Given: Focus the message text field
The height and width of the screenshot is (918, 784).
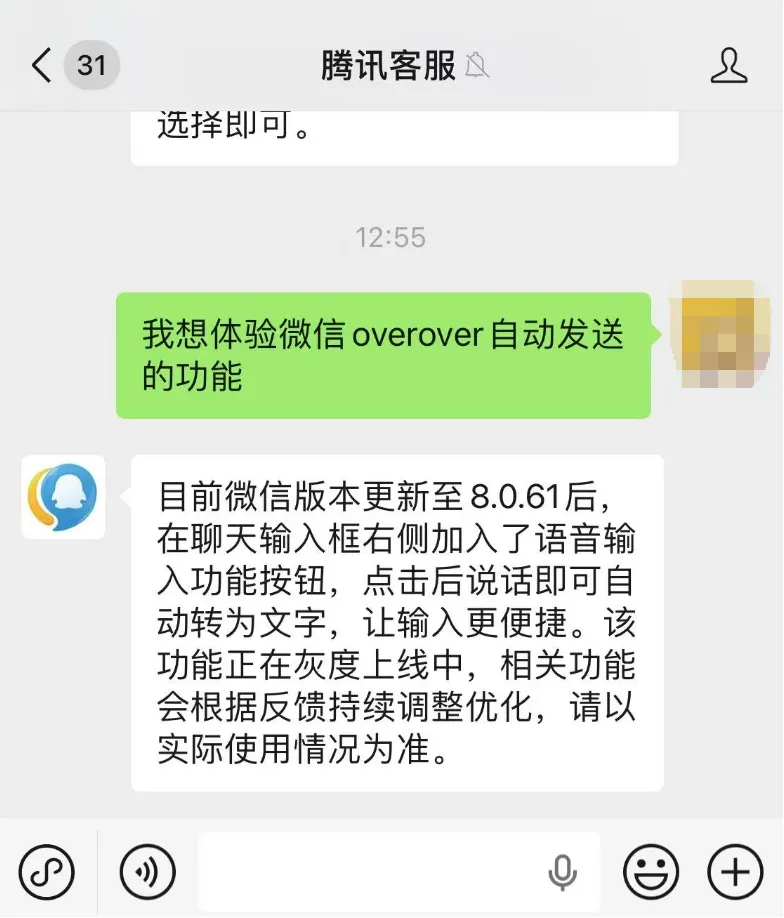Looking at the screenshot, I should click(370, 872).
